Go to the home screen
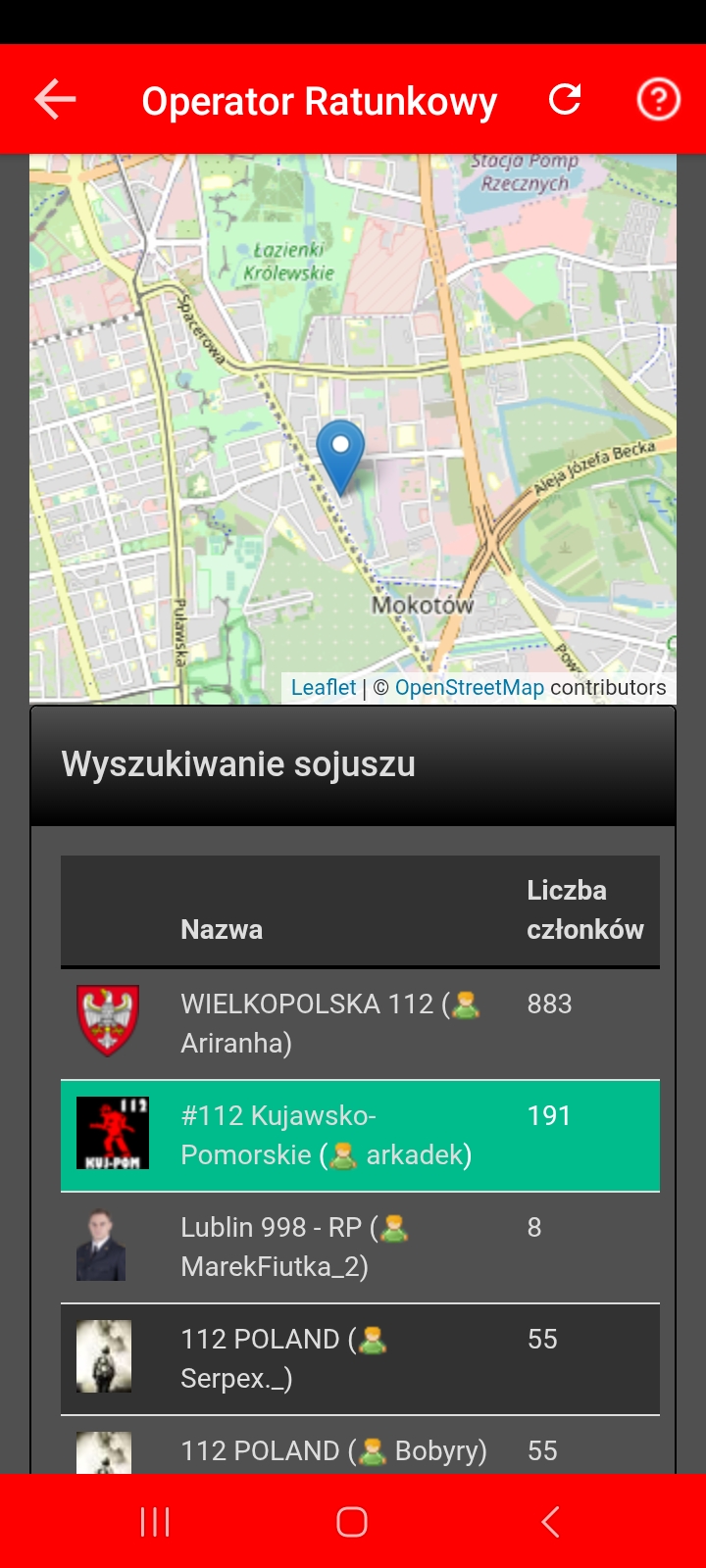 pyautogui.click(x=352, y=1522)
